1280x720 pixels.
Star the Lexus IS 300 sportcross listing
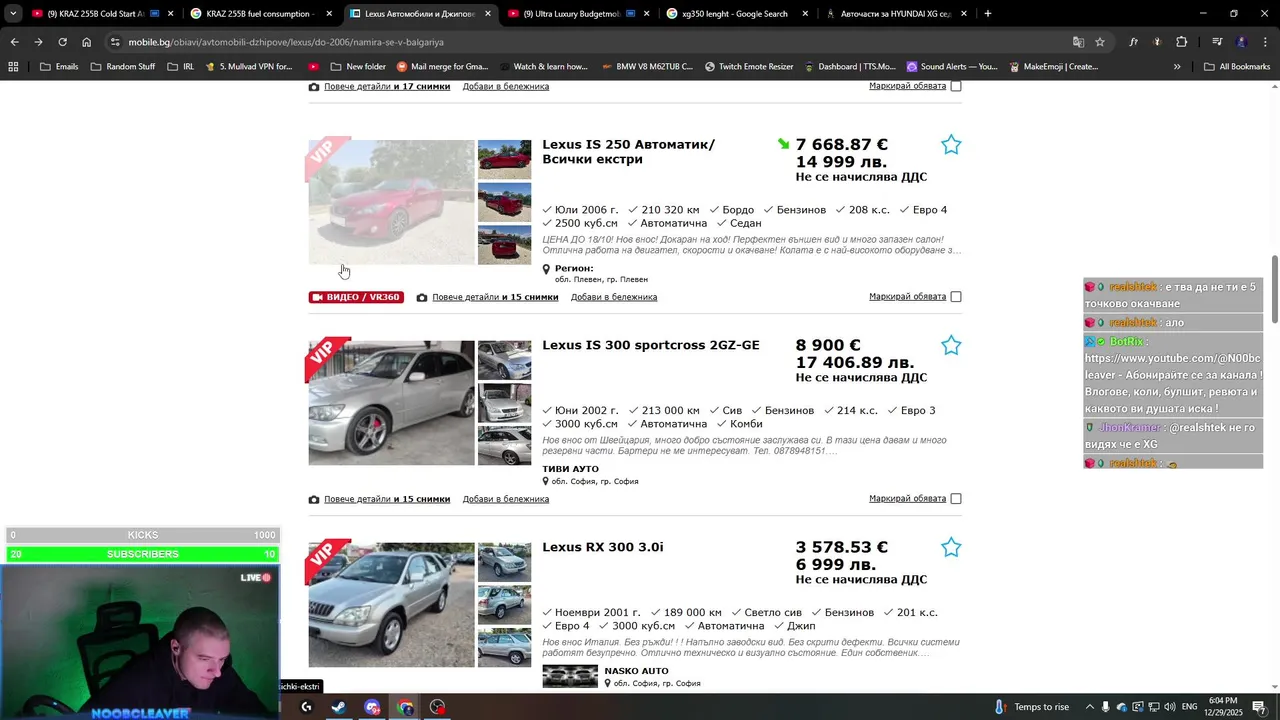950,346
